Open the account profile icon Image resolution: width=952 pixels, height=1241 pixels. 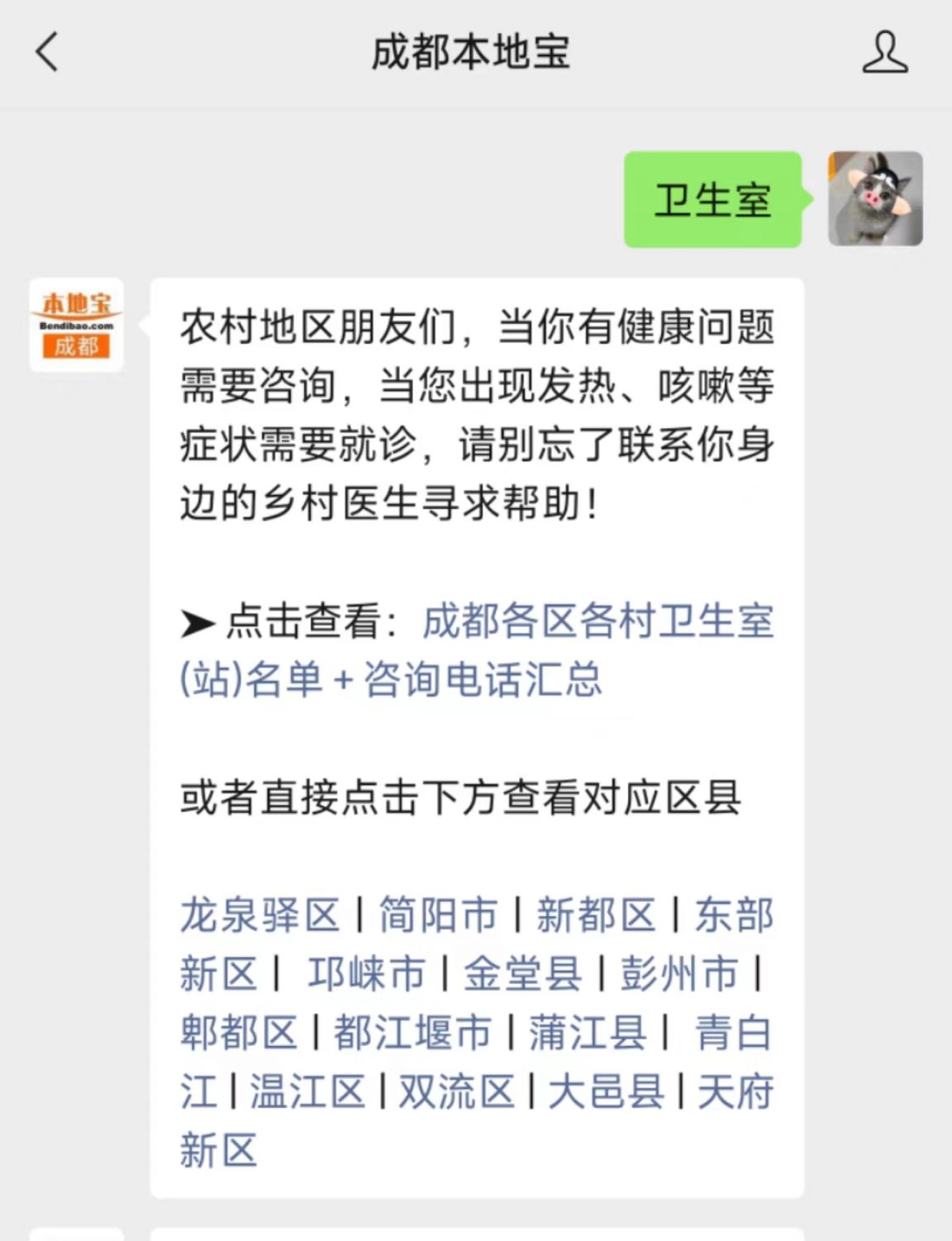(x=885, y=52)
